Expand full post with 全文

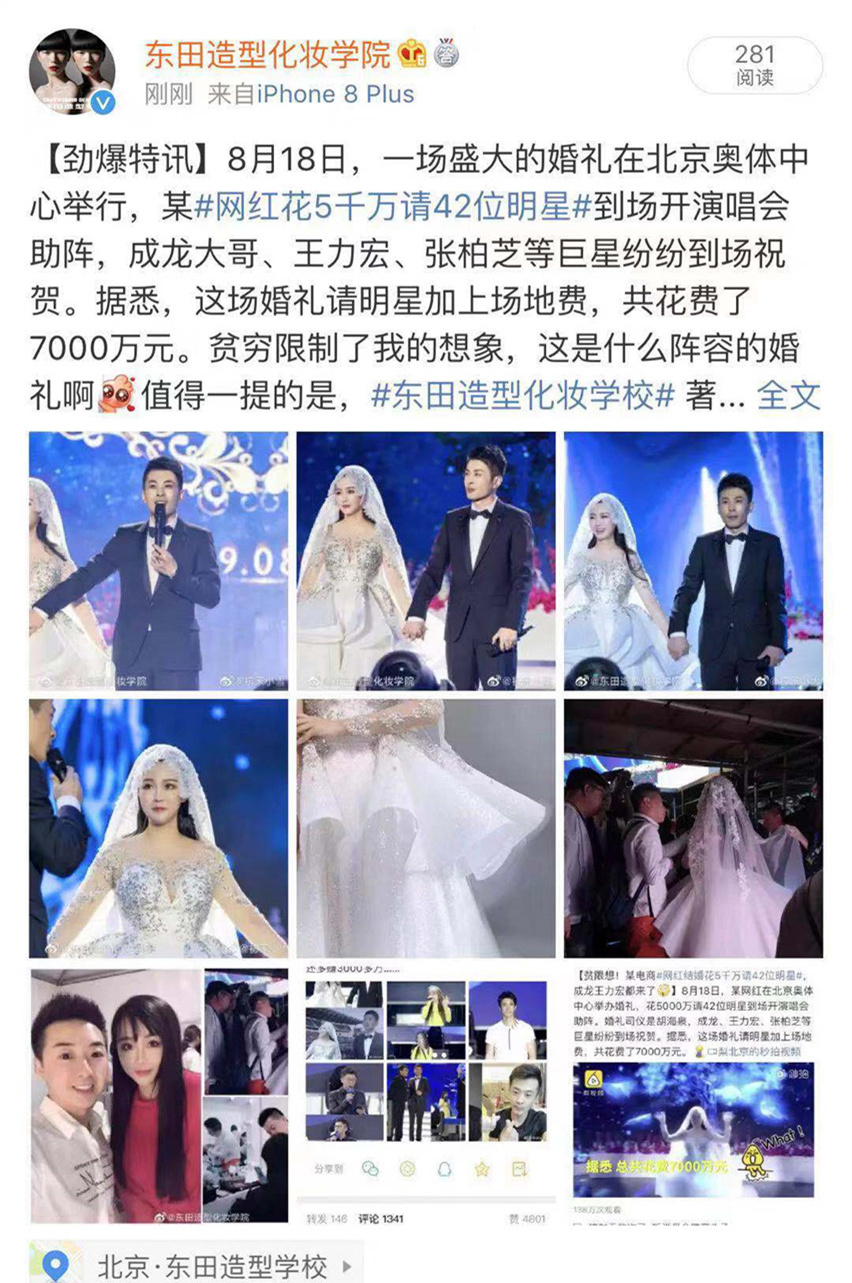[789, 395]
